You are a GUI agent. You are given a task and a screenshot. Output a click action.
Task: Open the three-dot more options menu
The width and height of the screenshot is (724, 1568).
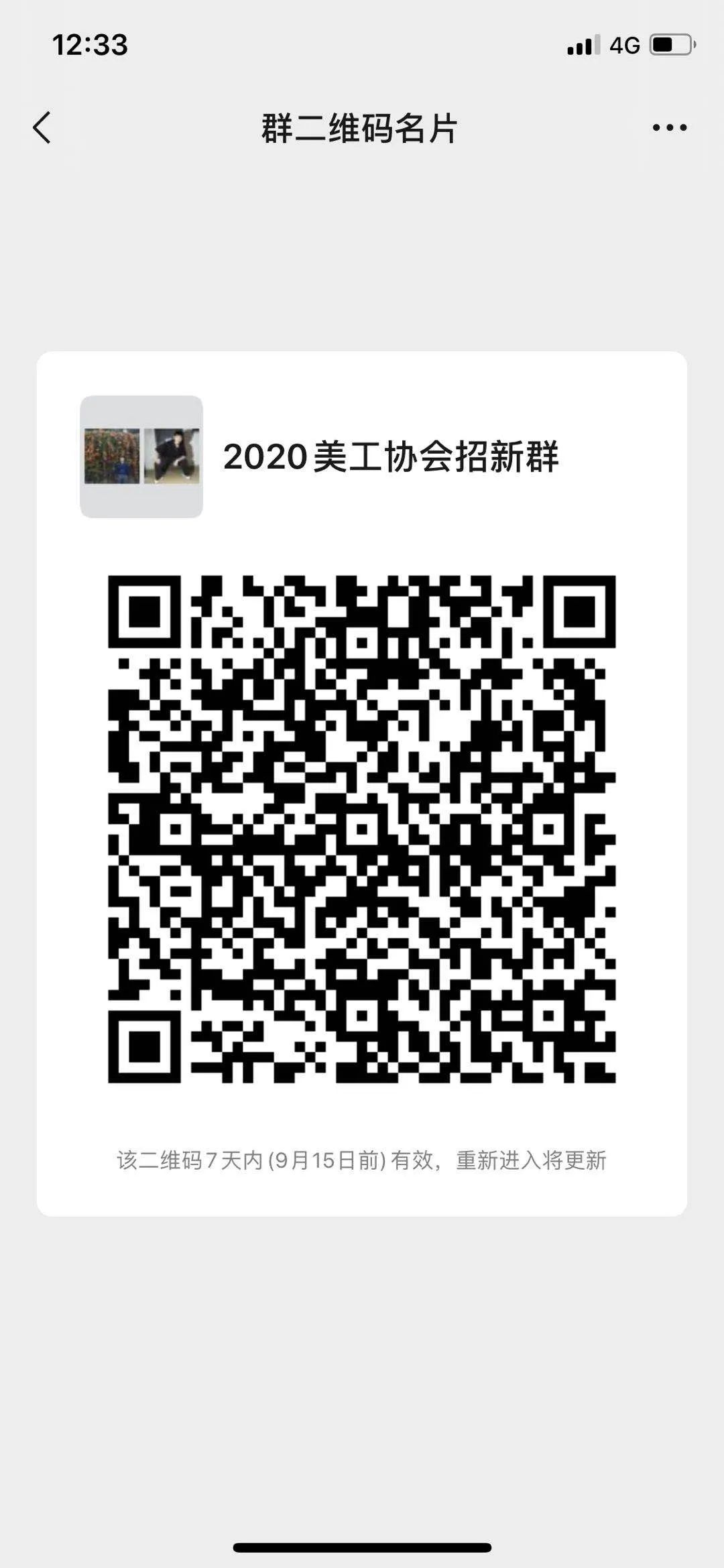tap(669, 127)
